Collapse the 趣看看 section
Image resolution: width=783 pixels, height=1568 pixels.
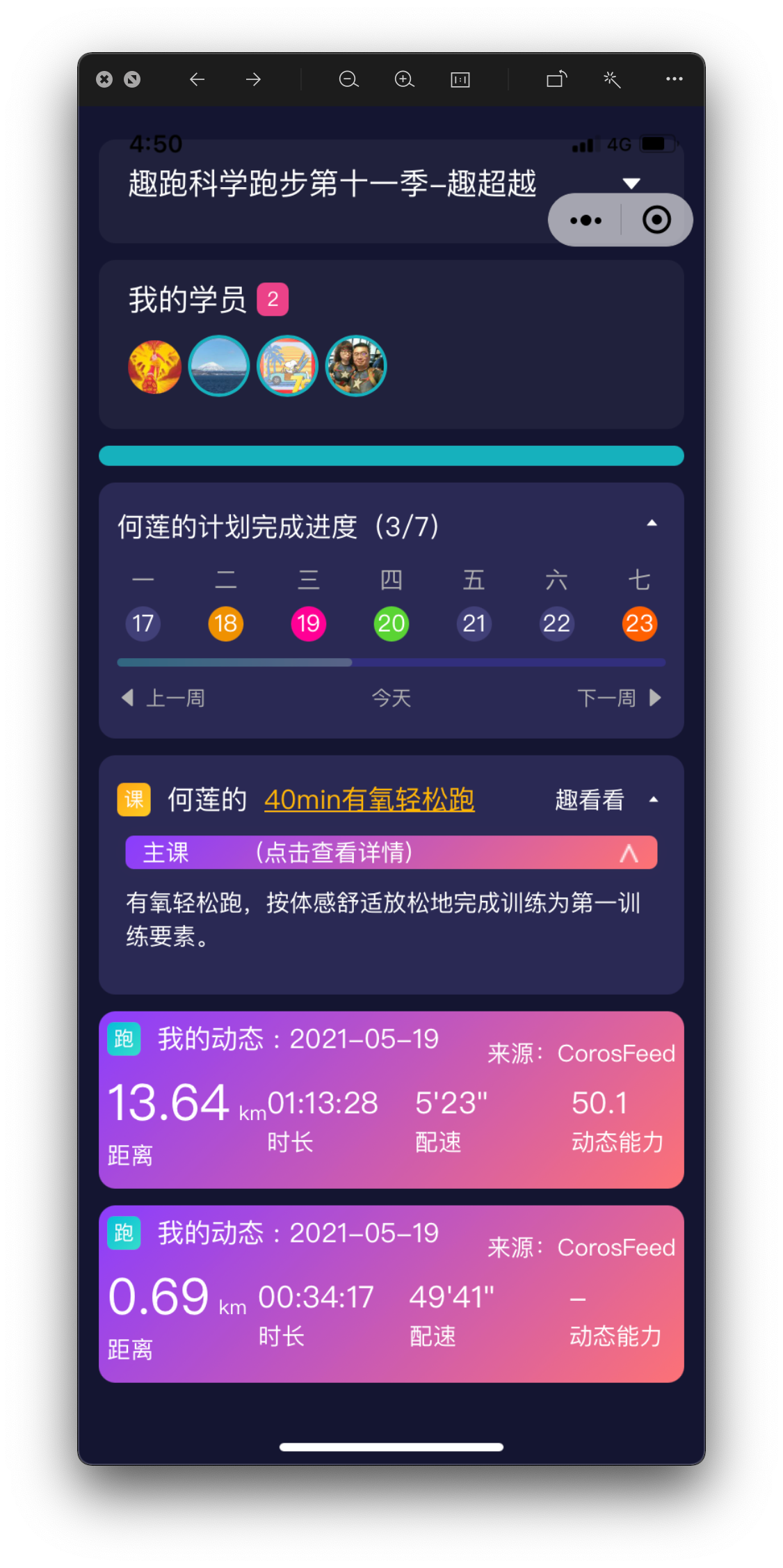(x=653, y=800)
